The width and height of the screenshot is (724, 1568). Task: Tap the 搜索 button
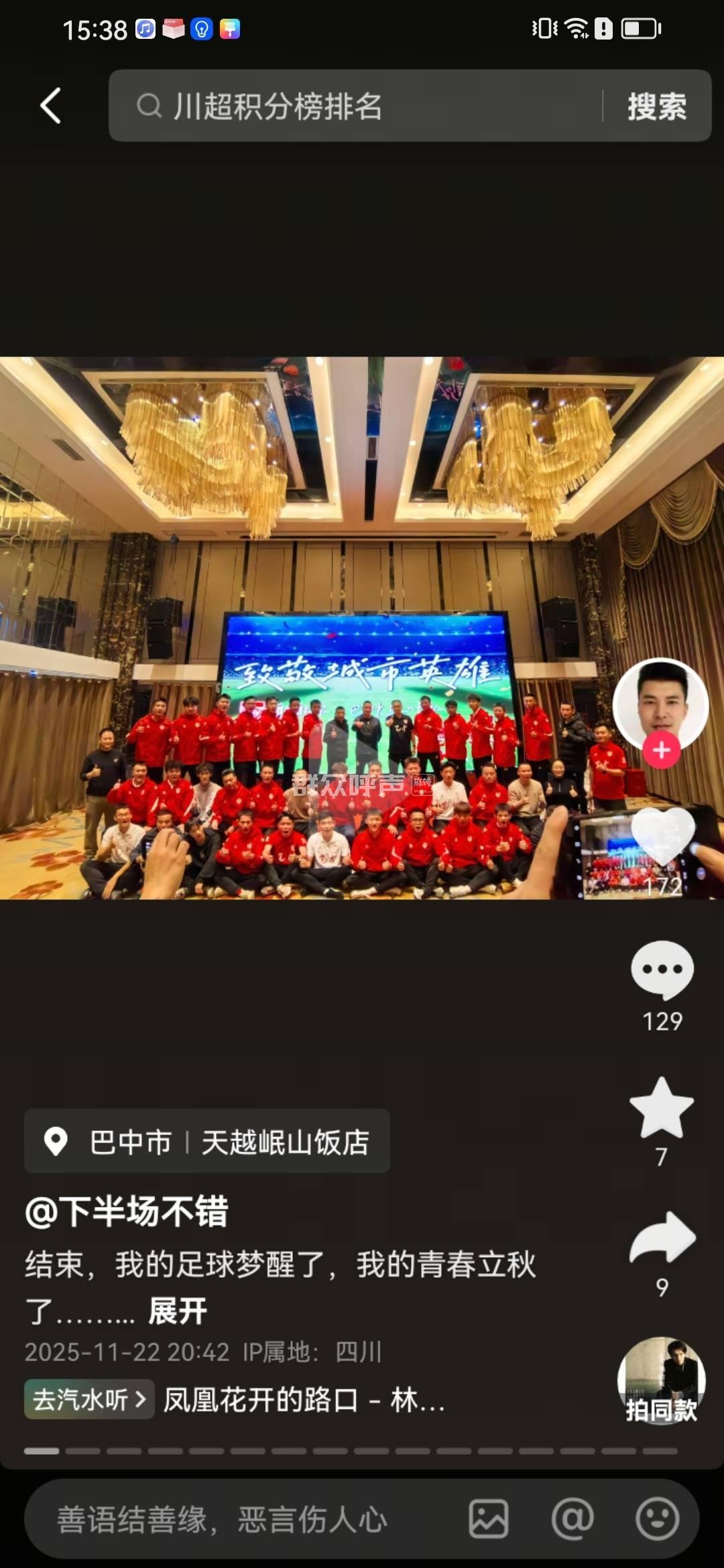click(656, 106)
